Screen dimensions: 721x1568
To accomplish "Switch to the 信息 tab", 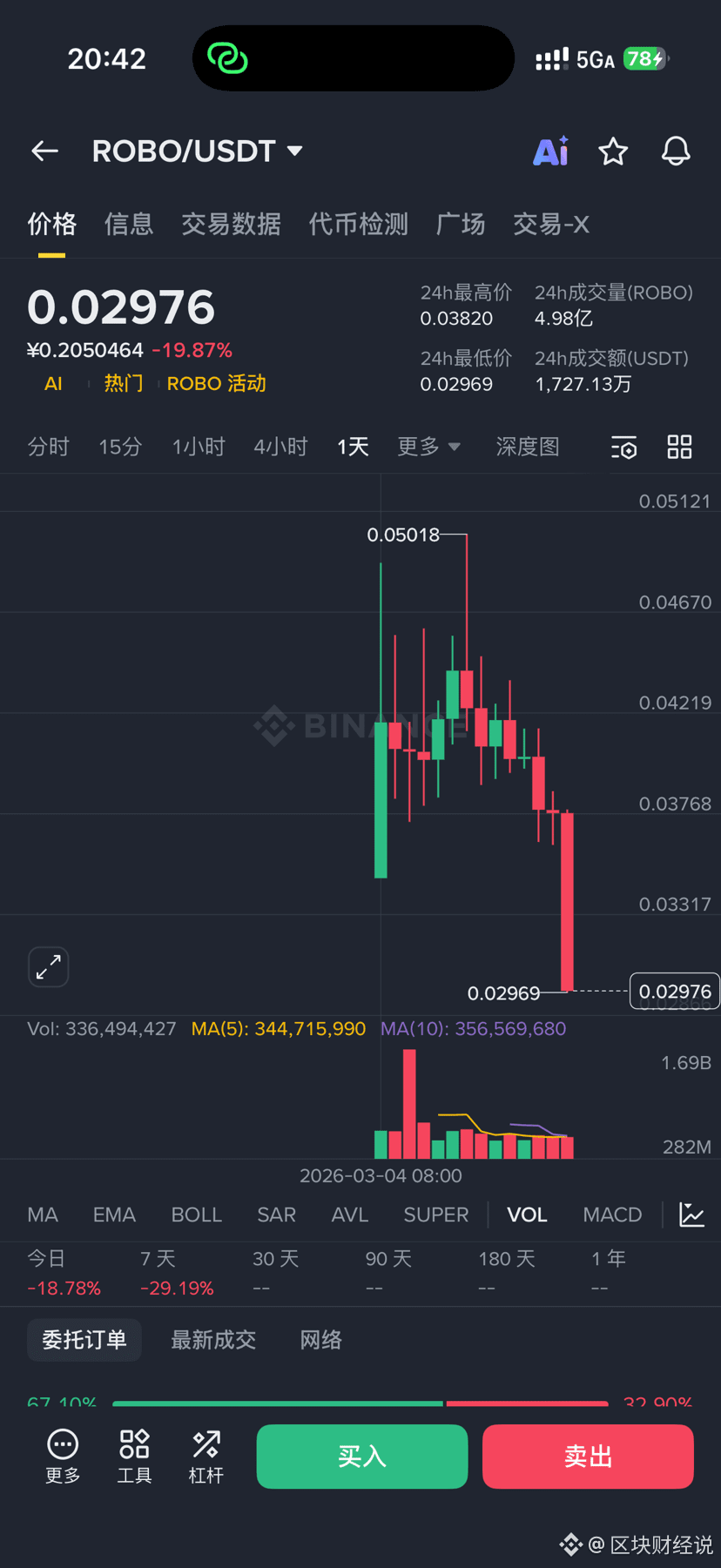I will coord(129,225).
